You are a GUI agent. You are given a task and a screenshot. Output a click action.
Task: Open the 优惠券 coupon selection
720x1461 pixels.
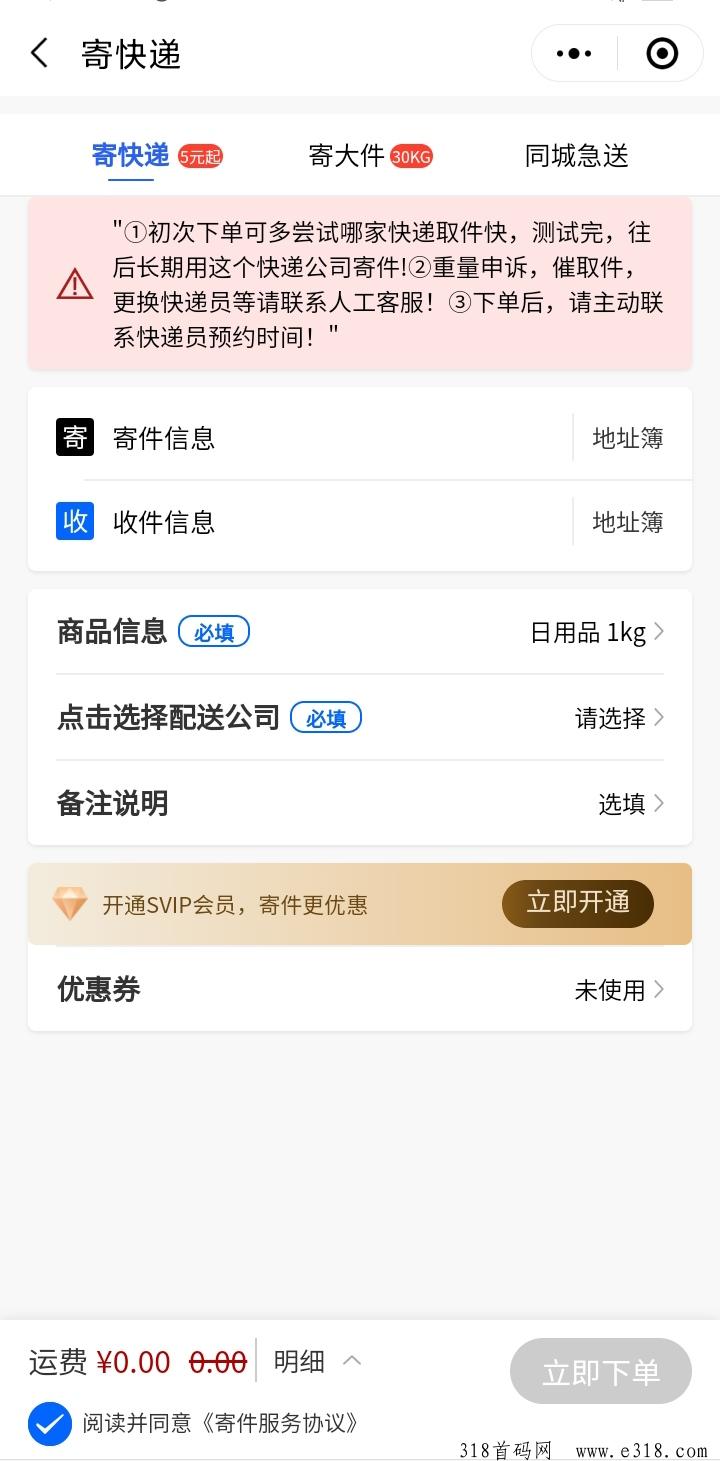[x=360, y=989]
